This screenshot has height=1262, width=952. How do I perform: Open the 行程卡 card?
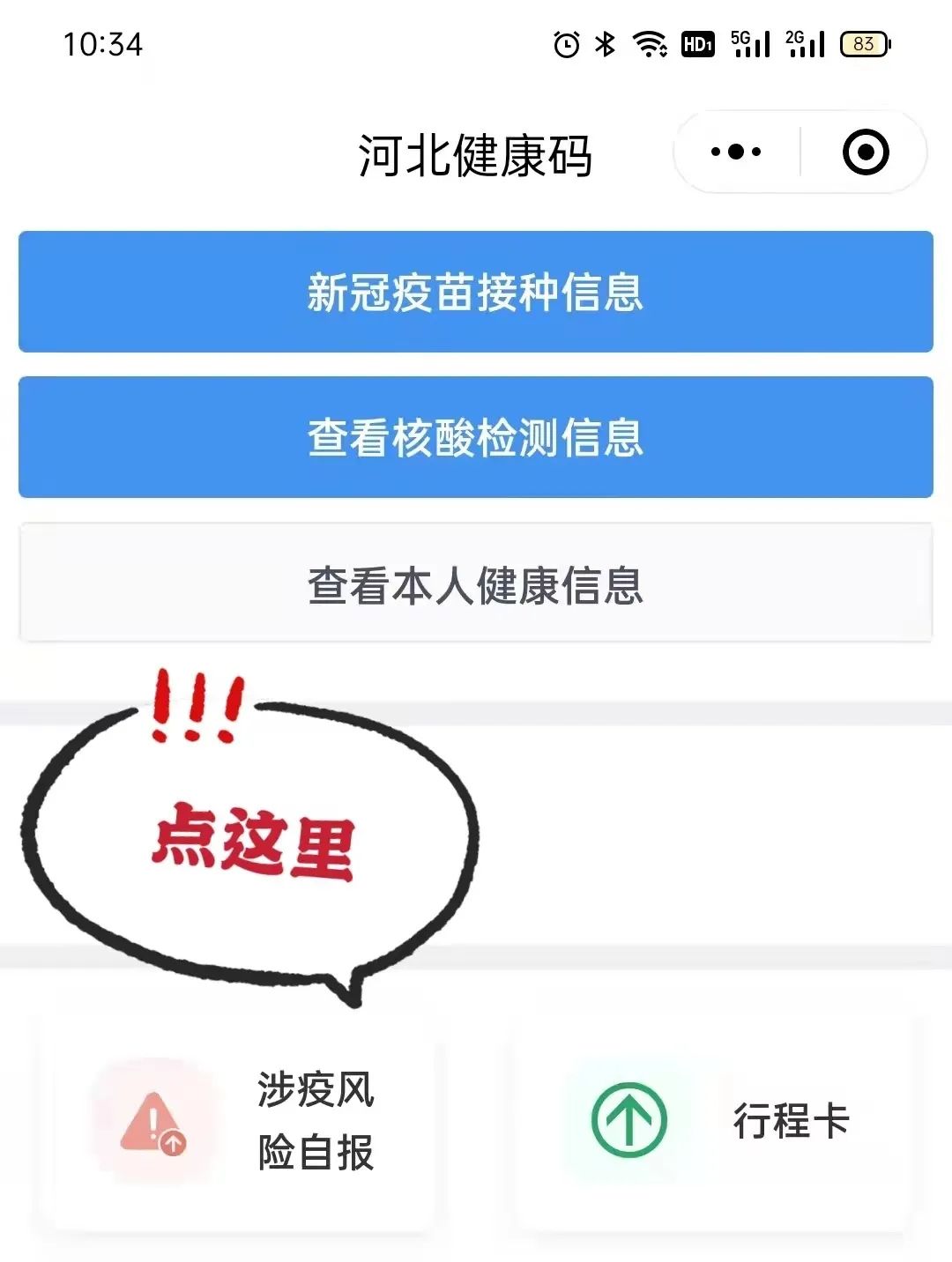tap(714, 1121)
